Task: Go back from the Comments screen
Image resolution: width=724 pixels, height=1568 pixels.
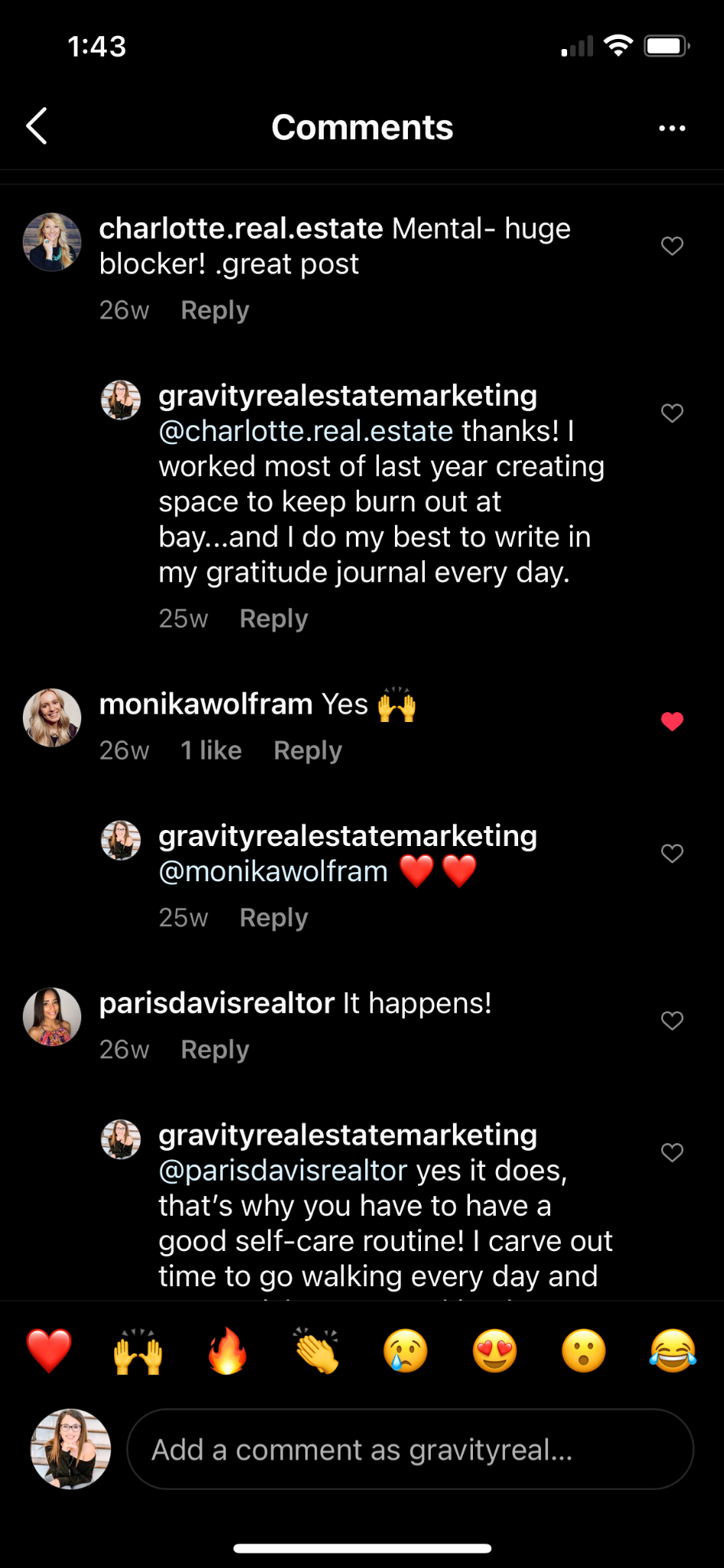Action: pyautogui.click(x=37, y=126)
